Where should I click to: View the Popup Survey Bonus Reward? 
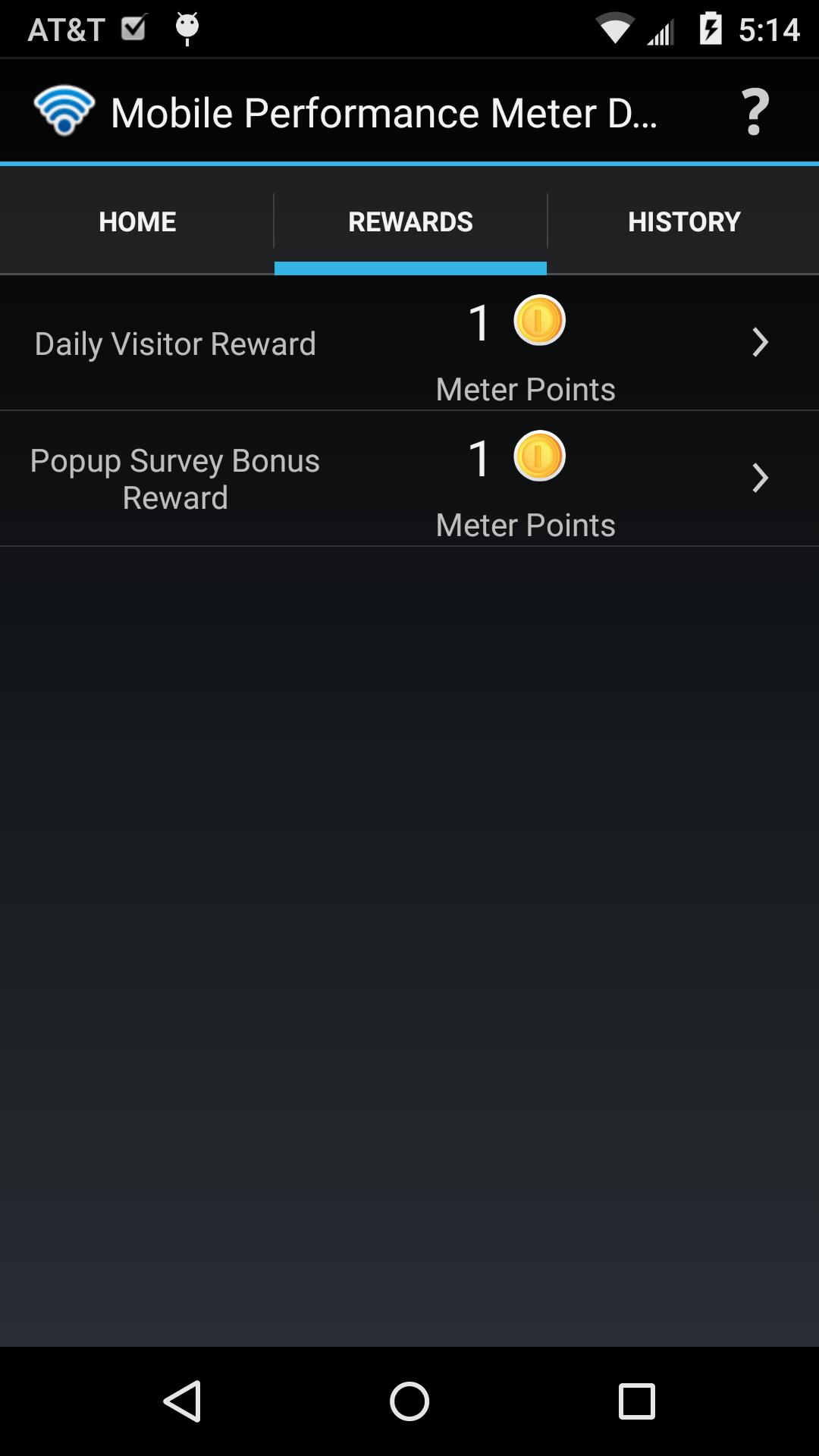point(409,479)
